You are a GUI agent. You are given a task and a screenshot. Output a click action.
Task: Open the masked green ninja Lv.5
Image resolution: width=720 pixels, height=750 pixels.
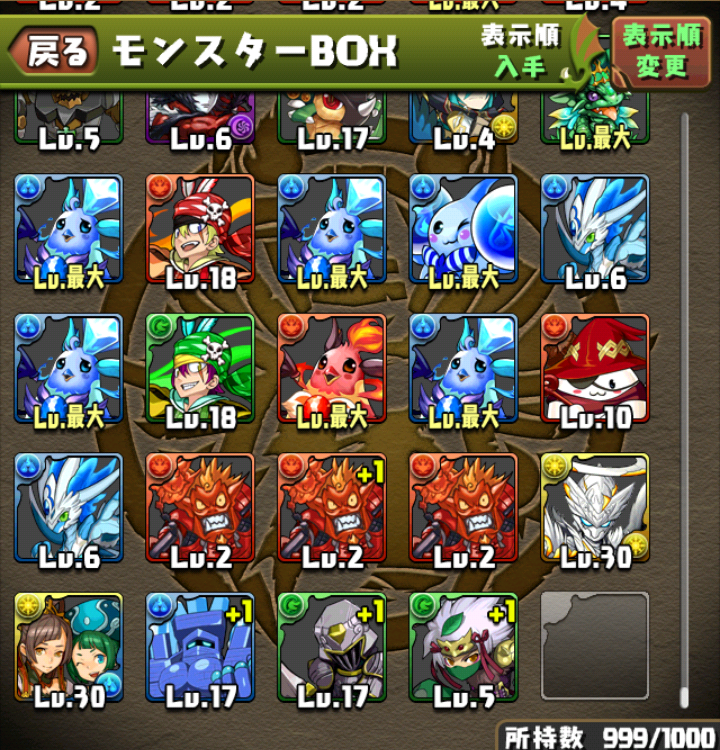463,647
